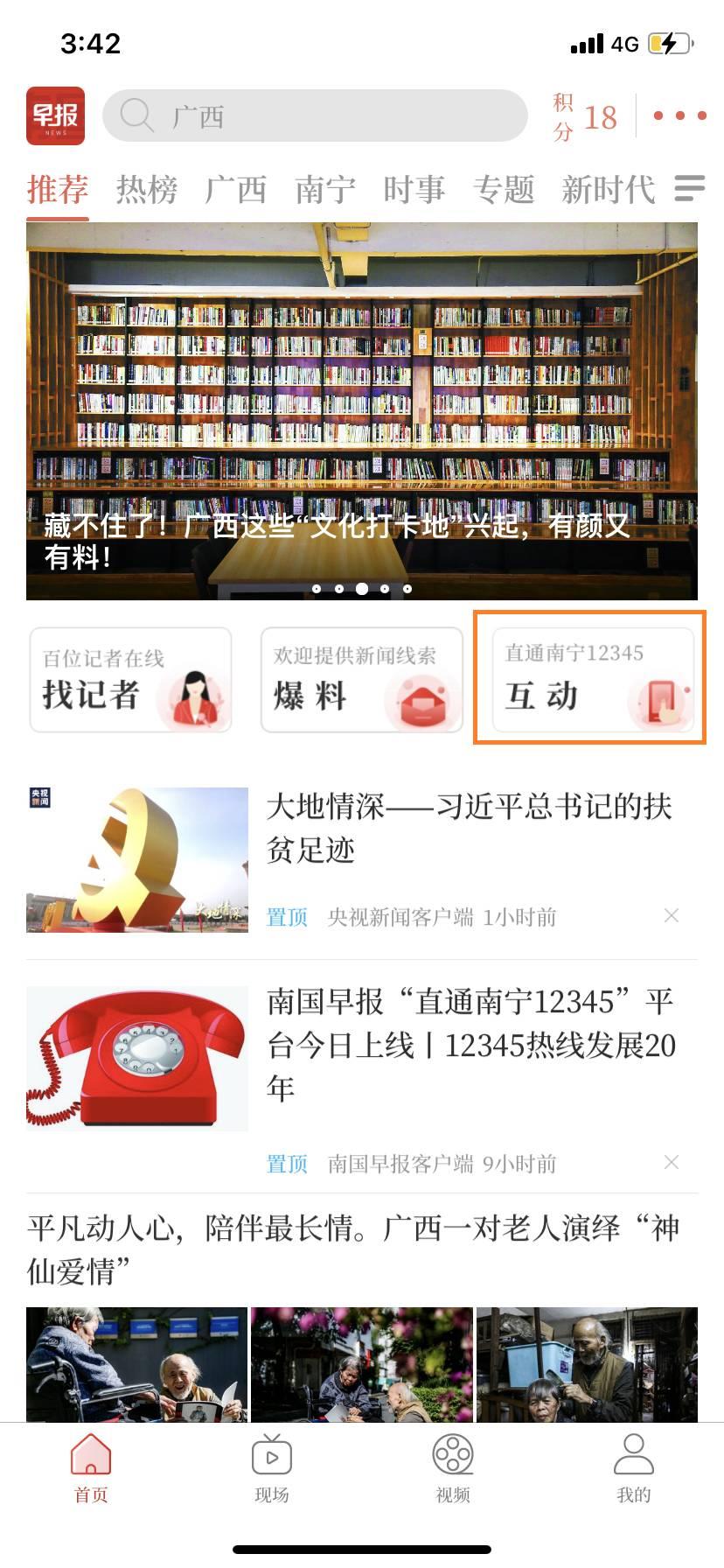Open the 爆料 news tip card
The height and width of the screenshot is (1568, 724).
point(362,680)
